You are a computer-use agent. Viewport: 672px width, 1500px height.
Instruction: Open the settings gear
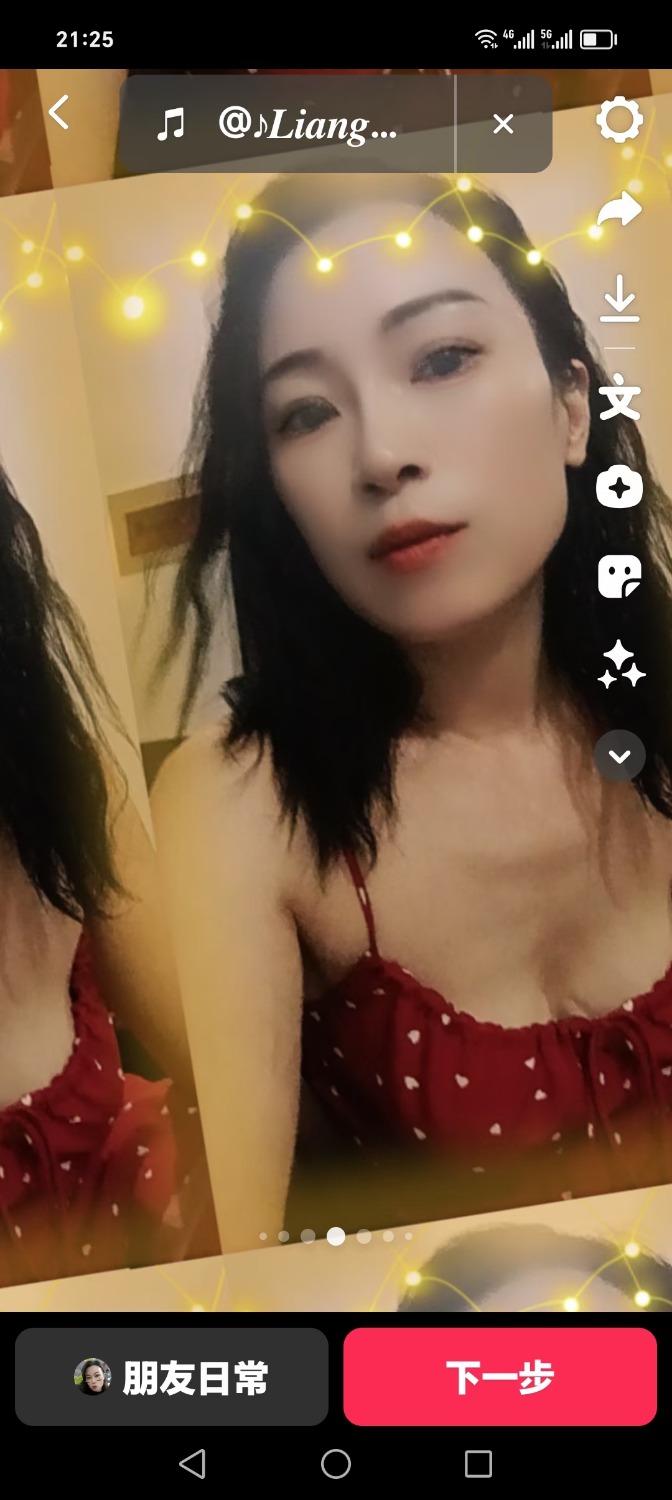[619, 121]
